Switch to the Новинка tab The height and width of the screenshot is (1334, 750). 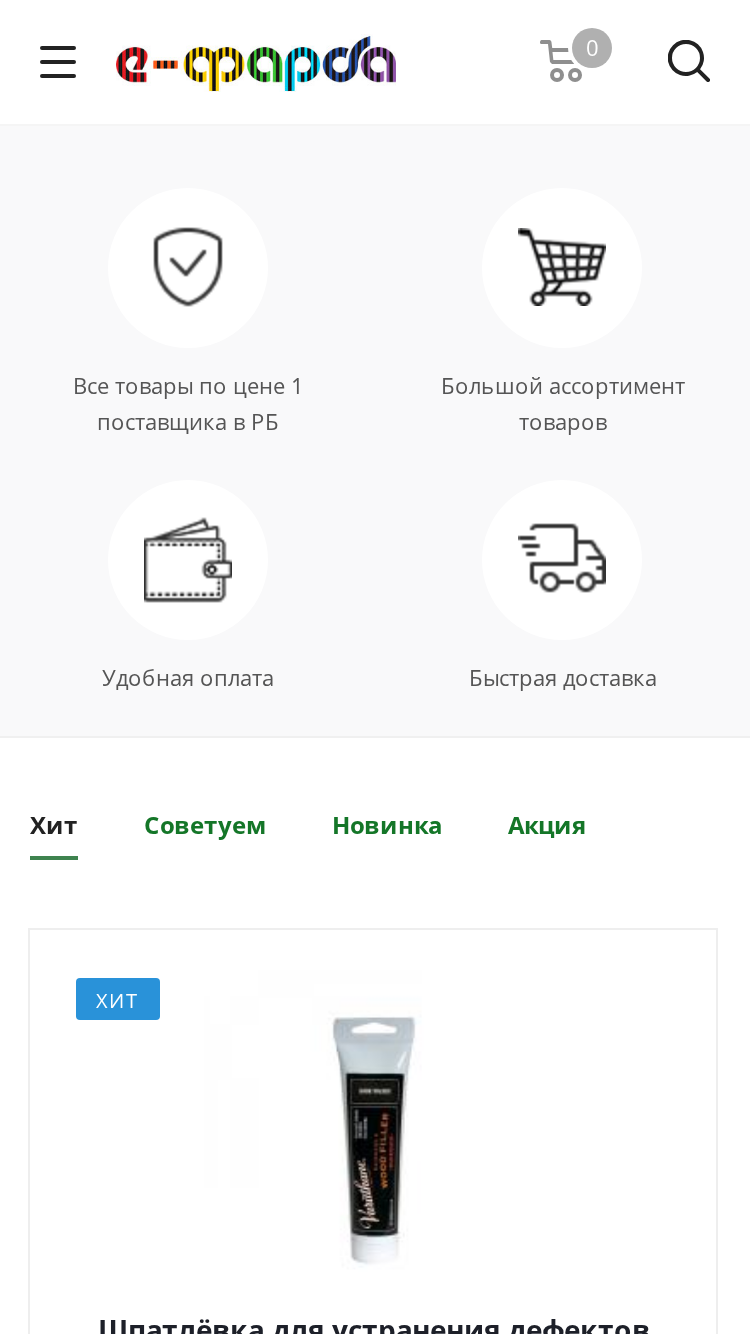click(387, 826)
